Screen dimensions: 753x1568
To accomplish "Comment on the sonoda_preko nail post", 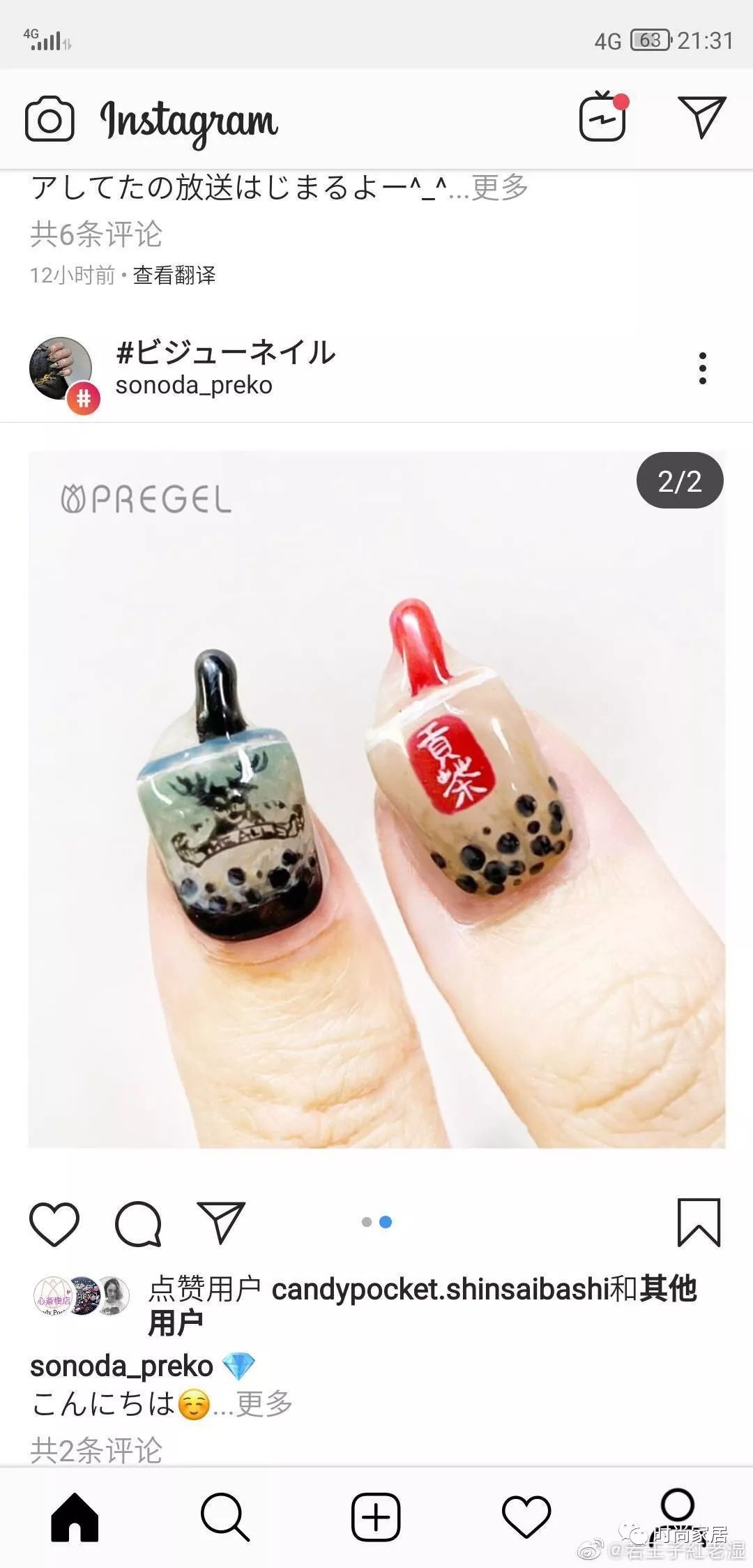I will coord(138,1223).
